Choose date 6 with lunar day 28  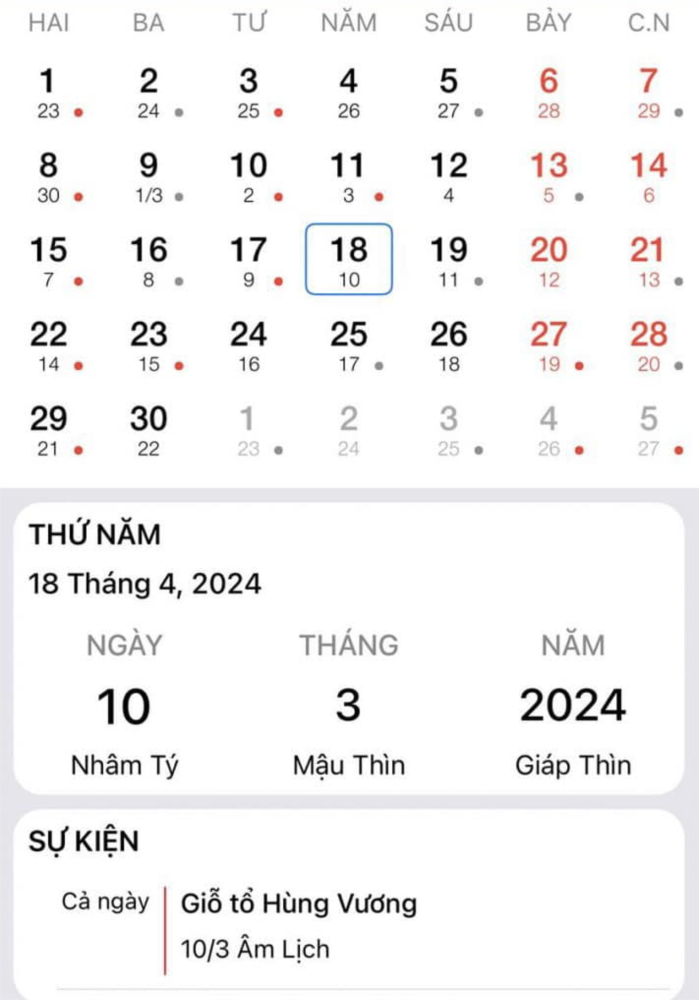click(548, 90)
